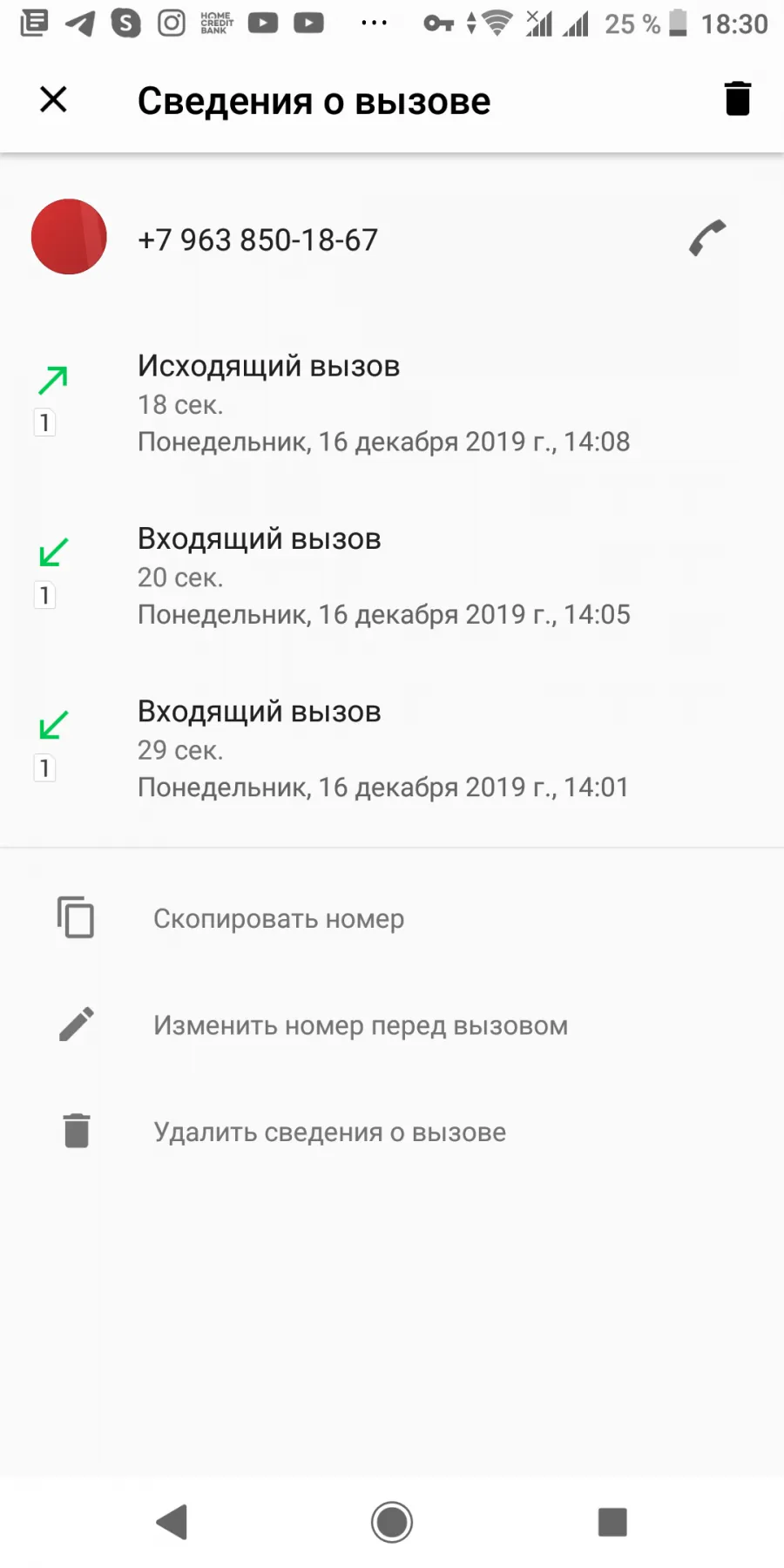Open recent apps overview
This screenshot has height=1568, width=784.
coord(612,1522)
